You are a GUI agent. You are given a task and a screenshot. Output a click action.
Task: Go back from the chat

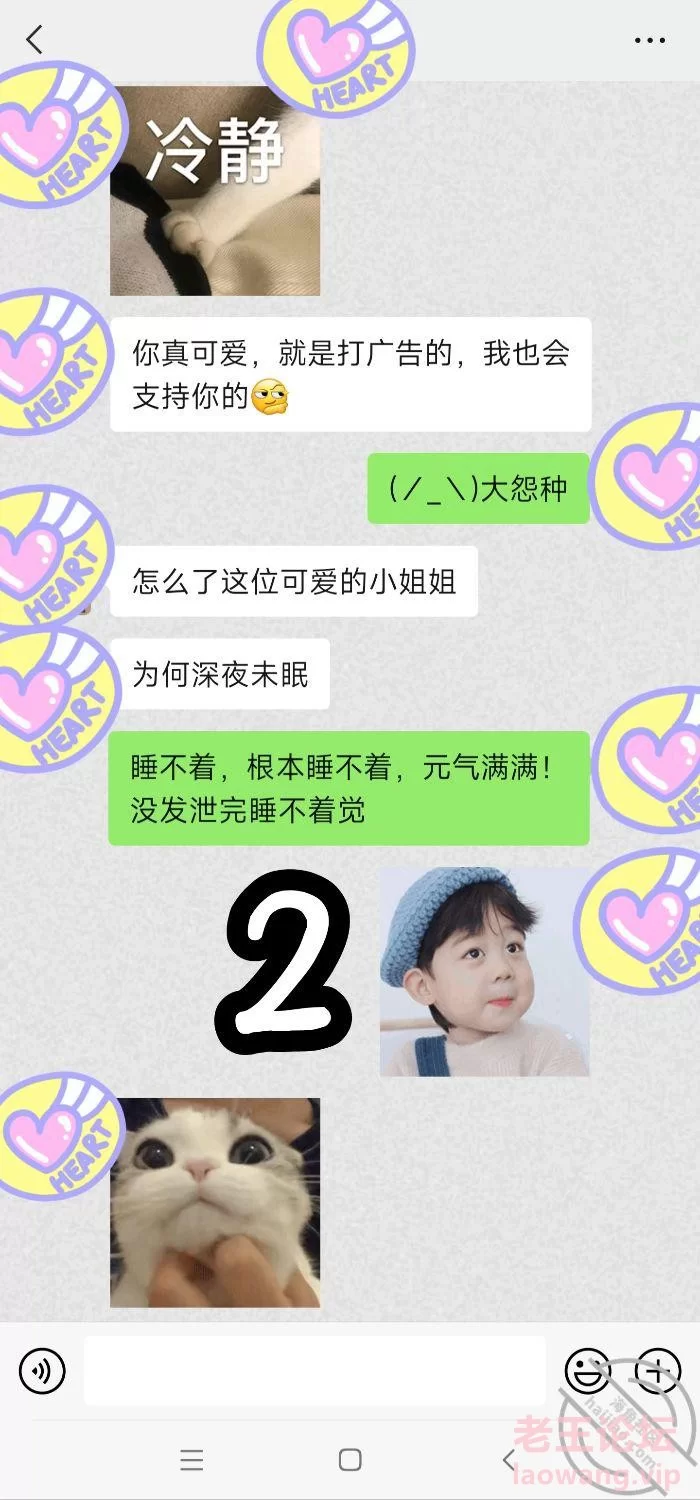(x=35, y=40)
